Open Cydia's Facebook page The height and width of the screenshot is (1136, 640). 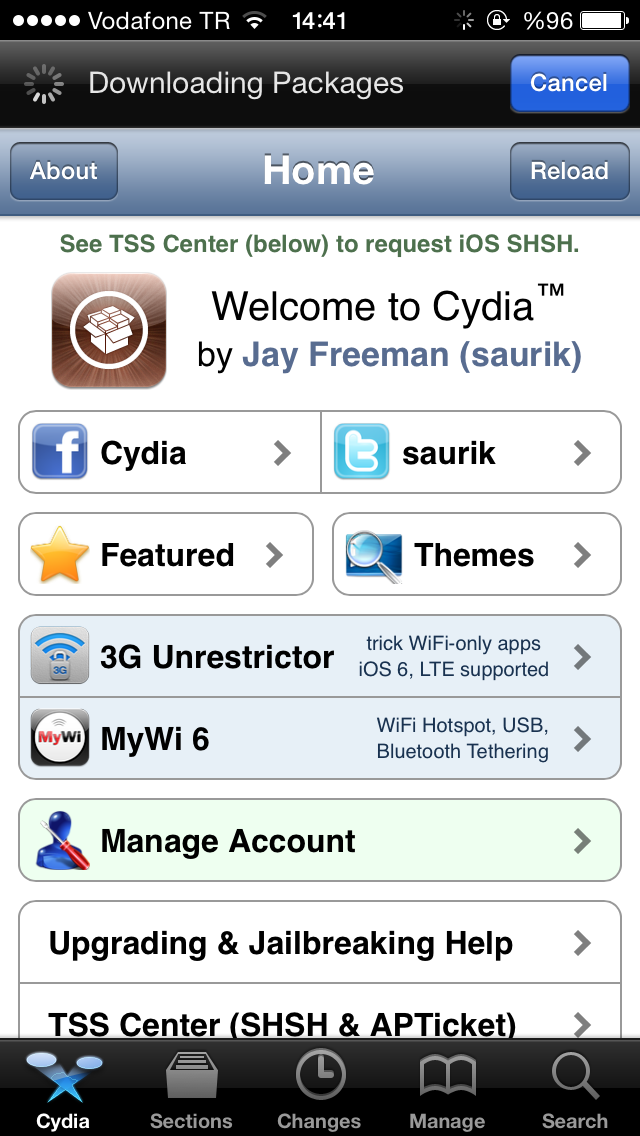click(x=170, y=452)
